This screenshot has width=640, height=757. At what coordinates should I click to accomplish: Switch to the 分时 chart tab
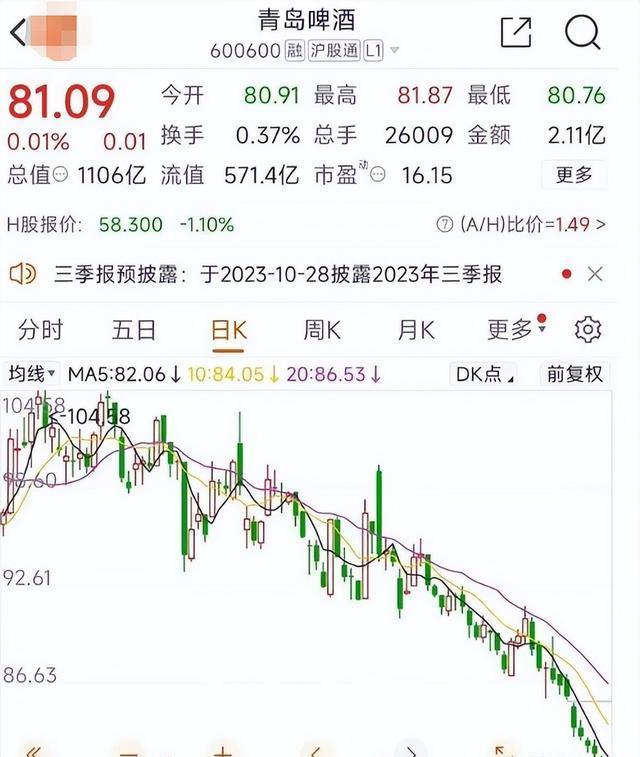(40, 329)
